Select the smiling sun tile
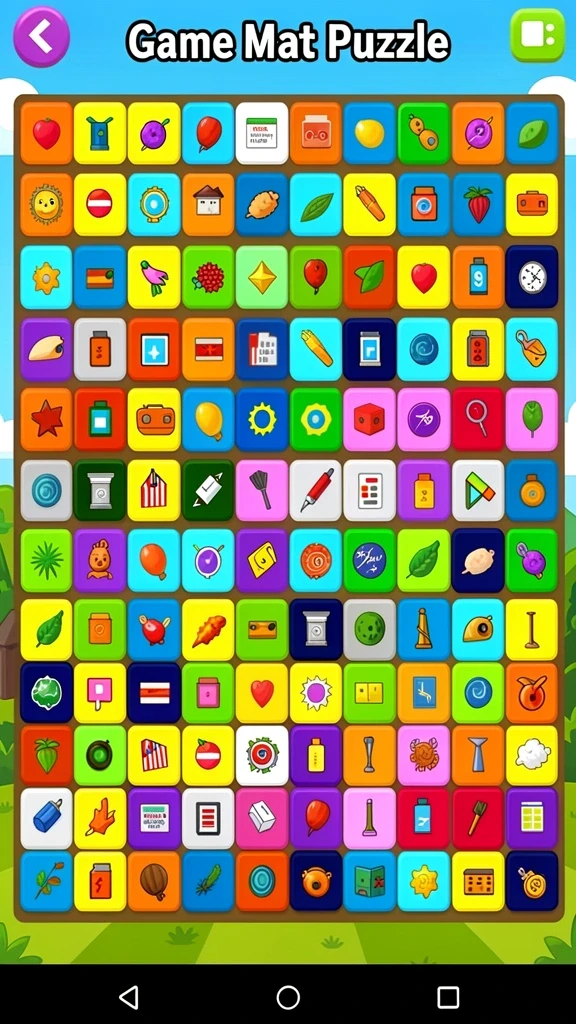The width and height of the screenshot is (576, 1024). (x=46, y=204)
